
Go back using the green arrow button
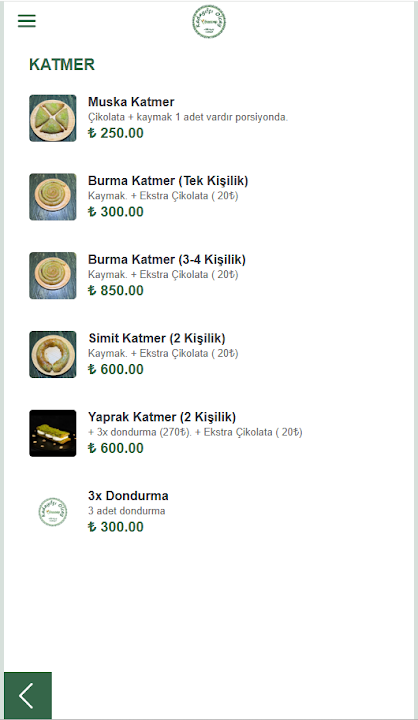(x=28, y=695)
